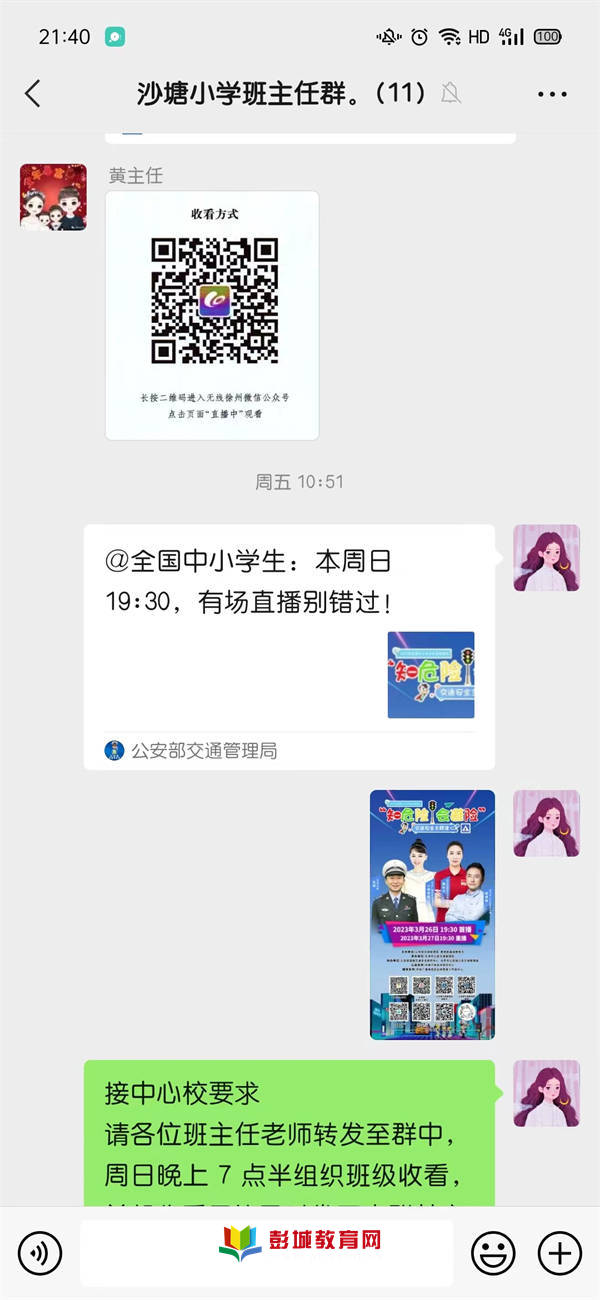Open the 公安部交通管理局 shared article card
Viewport: 600px width, 1300px height.
point(289,646)
